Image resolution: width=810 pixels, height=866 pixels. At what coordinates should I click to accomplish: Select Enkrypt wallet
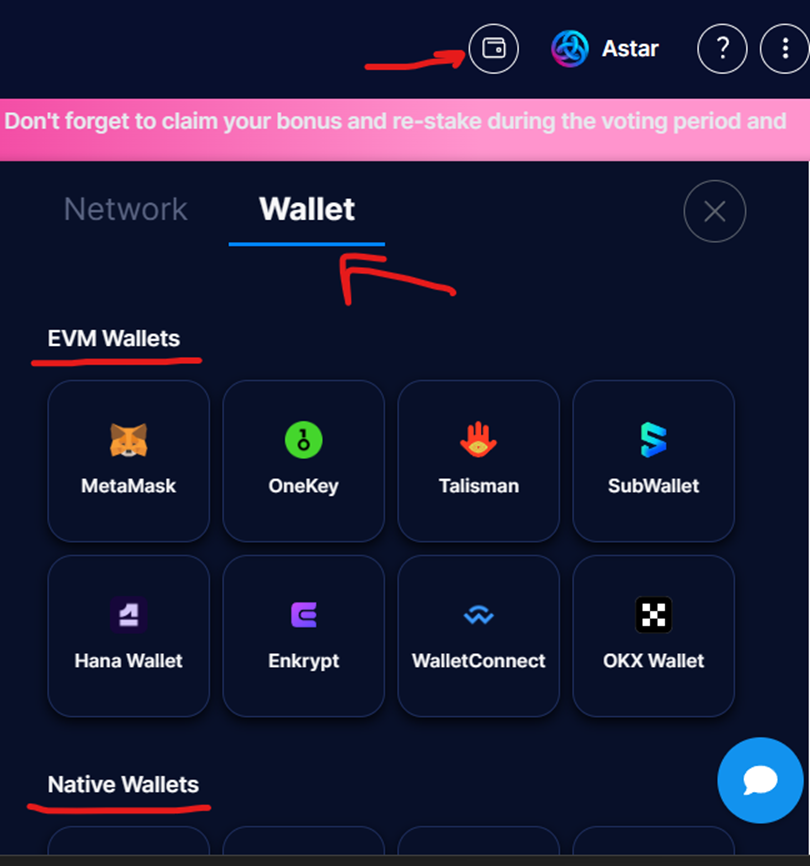303,635
